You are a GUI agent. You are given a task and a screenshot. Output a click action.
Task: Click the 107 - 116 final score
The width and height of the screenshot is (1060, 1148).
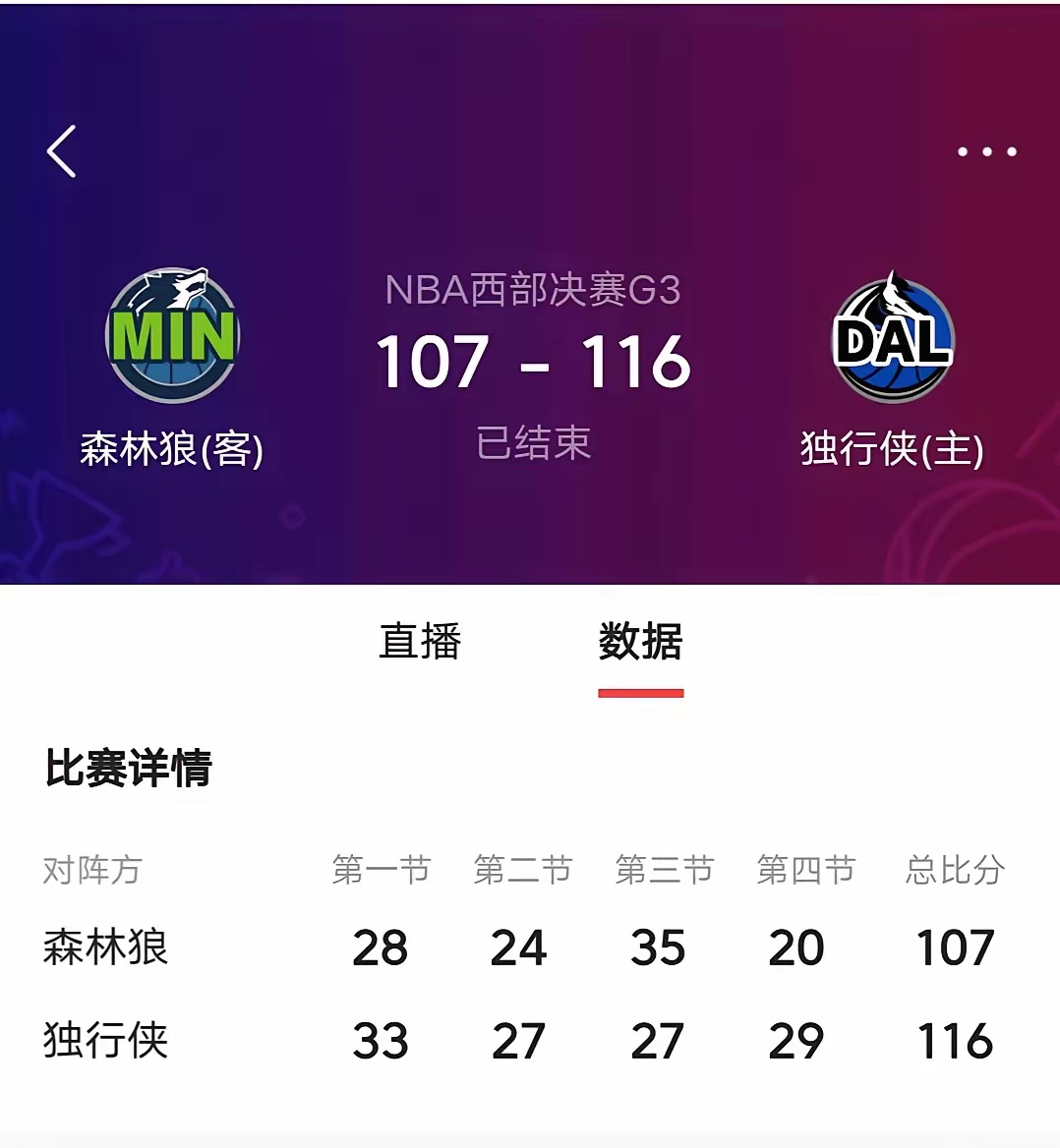pos(534,362)
